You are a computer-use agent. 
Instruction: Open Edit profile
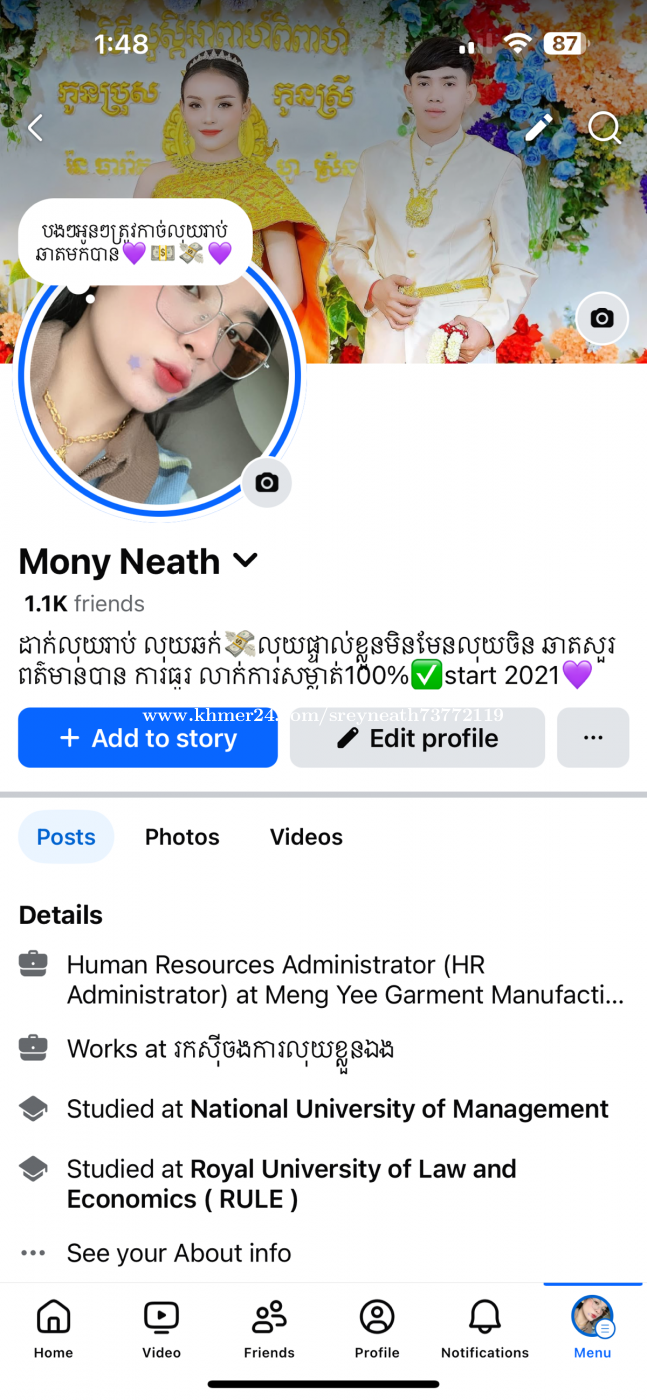(x=417, y=738)
